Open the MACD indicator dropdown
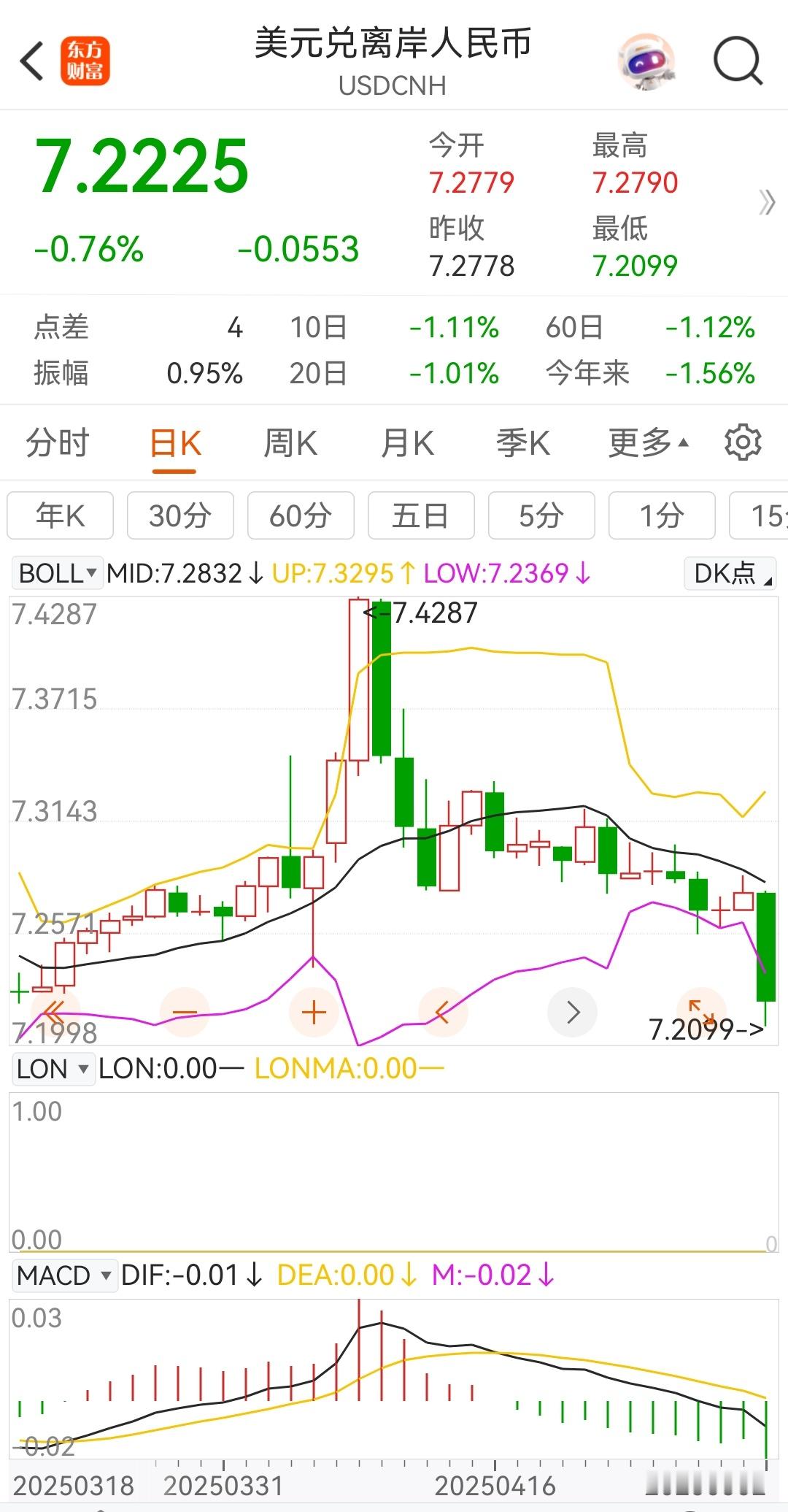The height and width of the screenshot is (1512, 788). coord(64,1275)
